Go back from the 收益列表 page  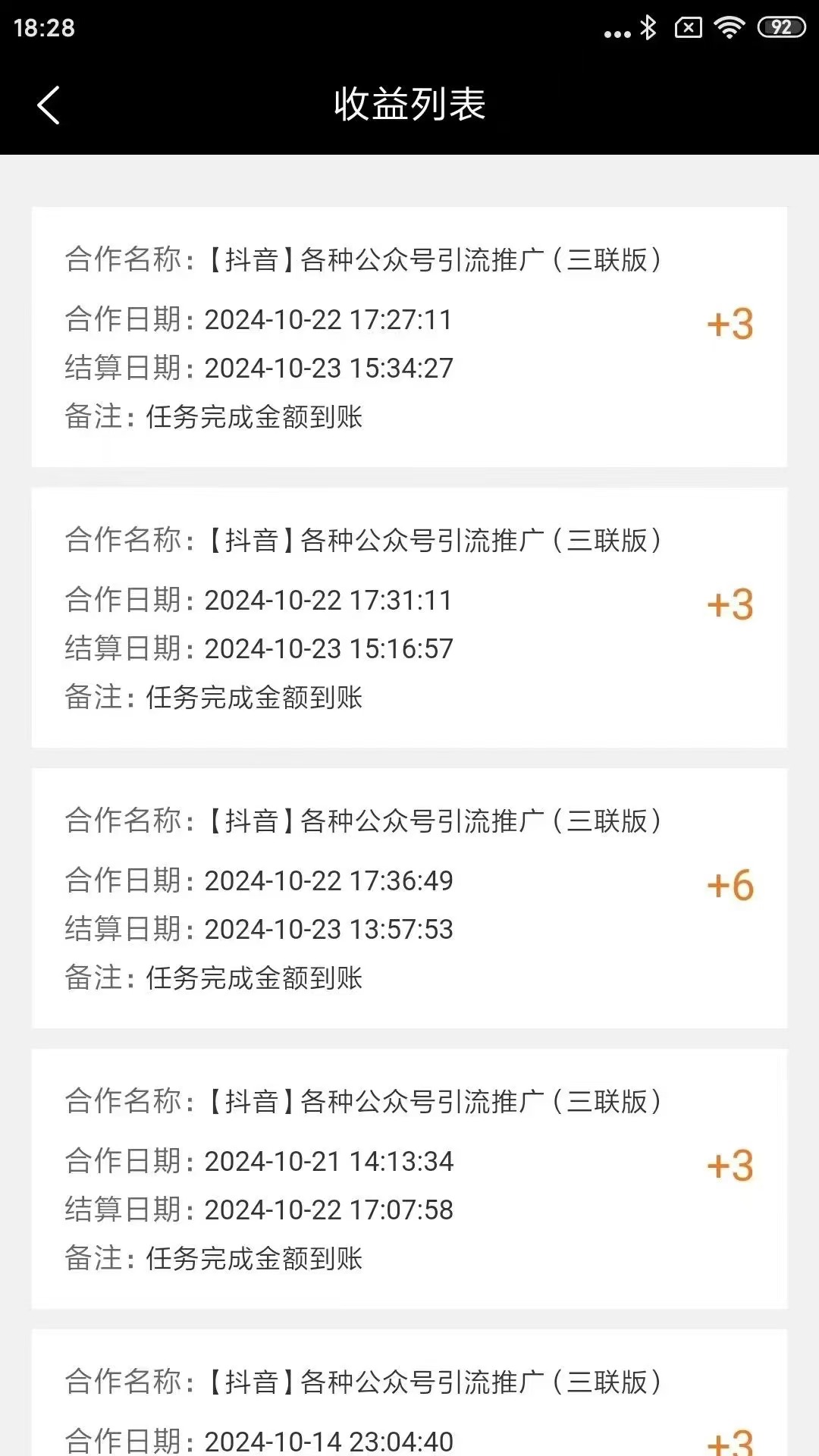(x=48, y=105)
